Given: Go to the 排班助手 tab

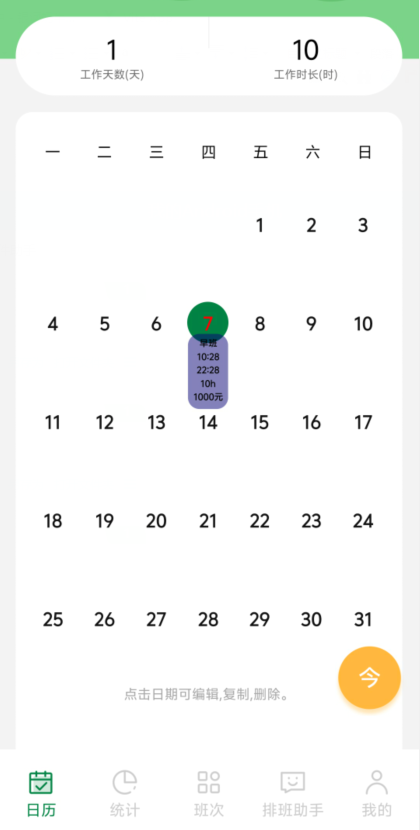Looking at the screenshot, I should pos(292,793).
